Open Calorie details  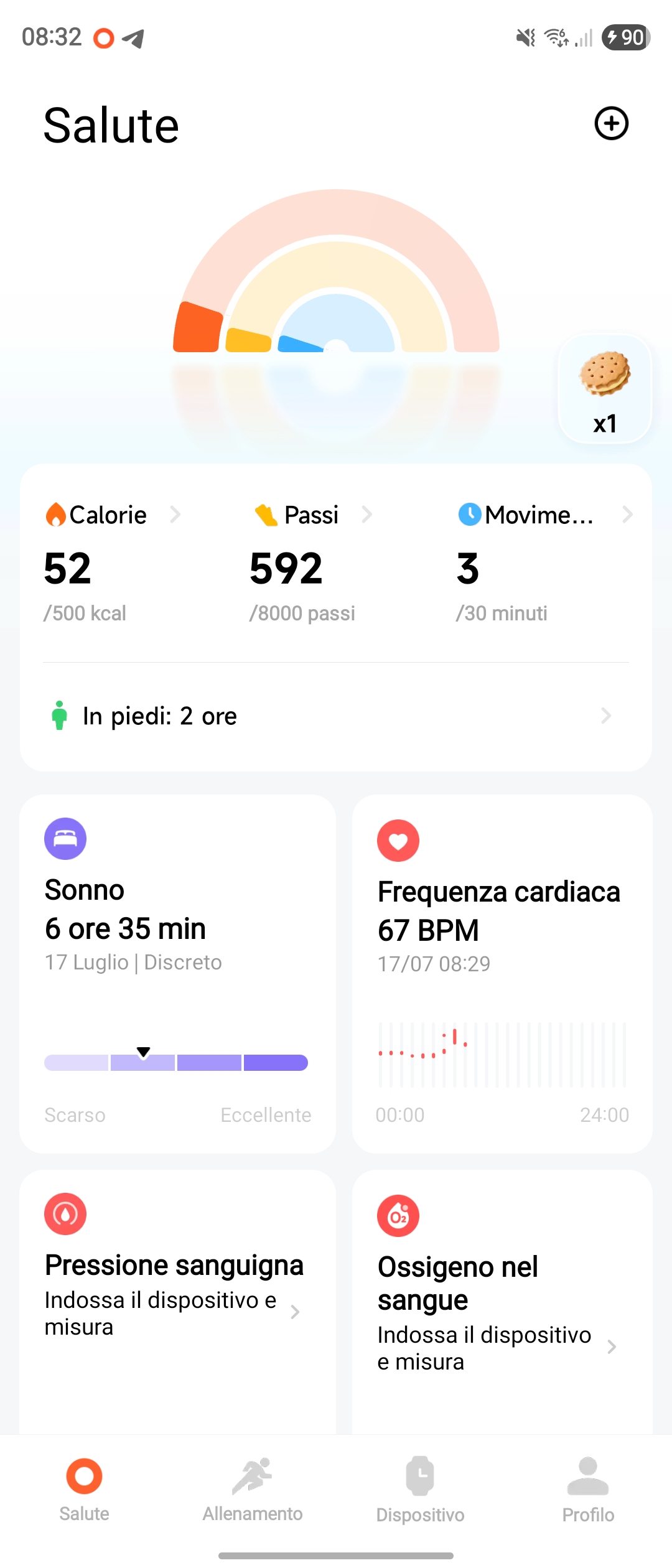tap(112, 515)
